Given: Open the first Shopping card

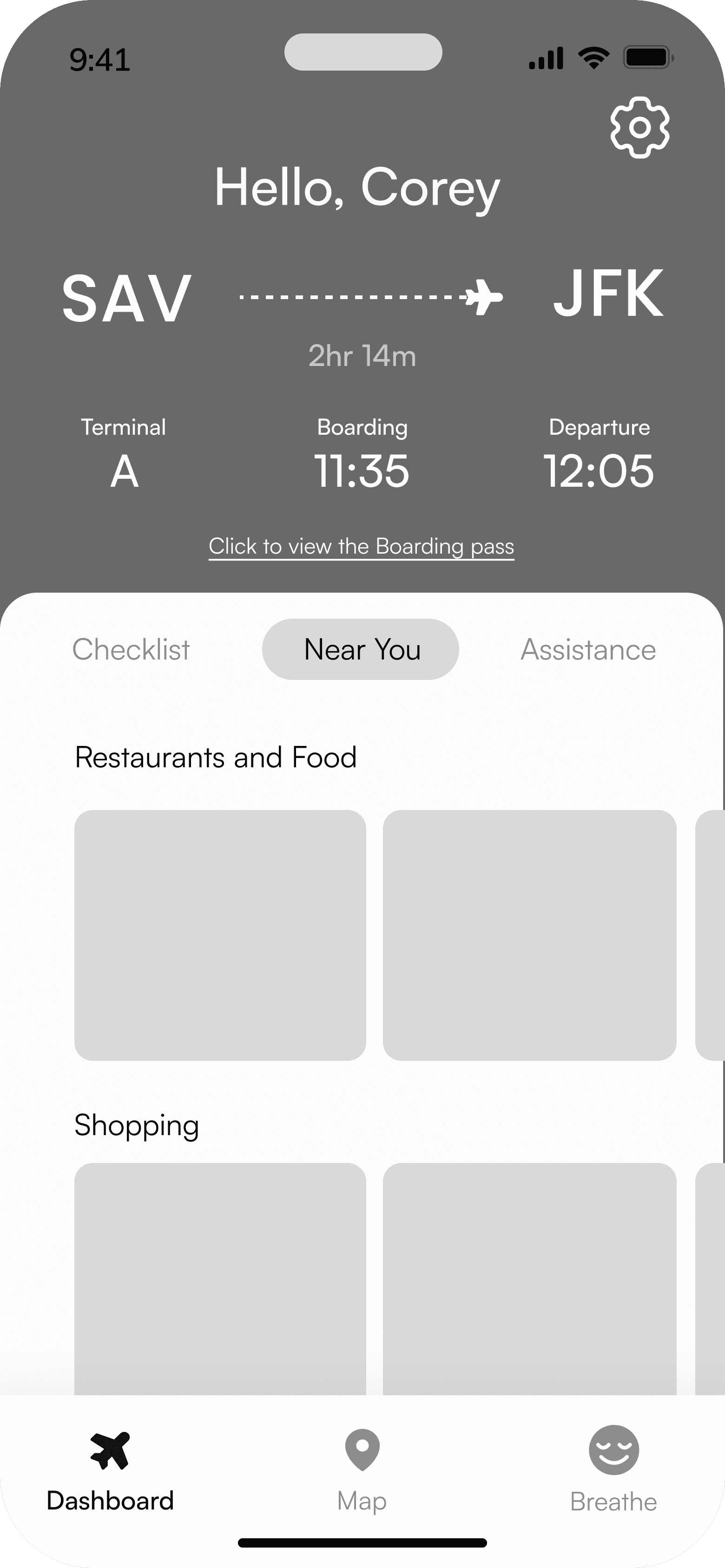Looking at the screenshot, I should pyautogui.click(x=220, y=1278).
